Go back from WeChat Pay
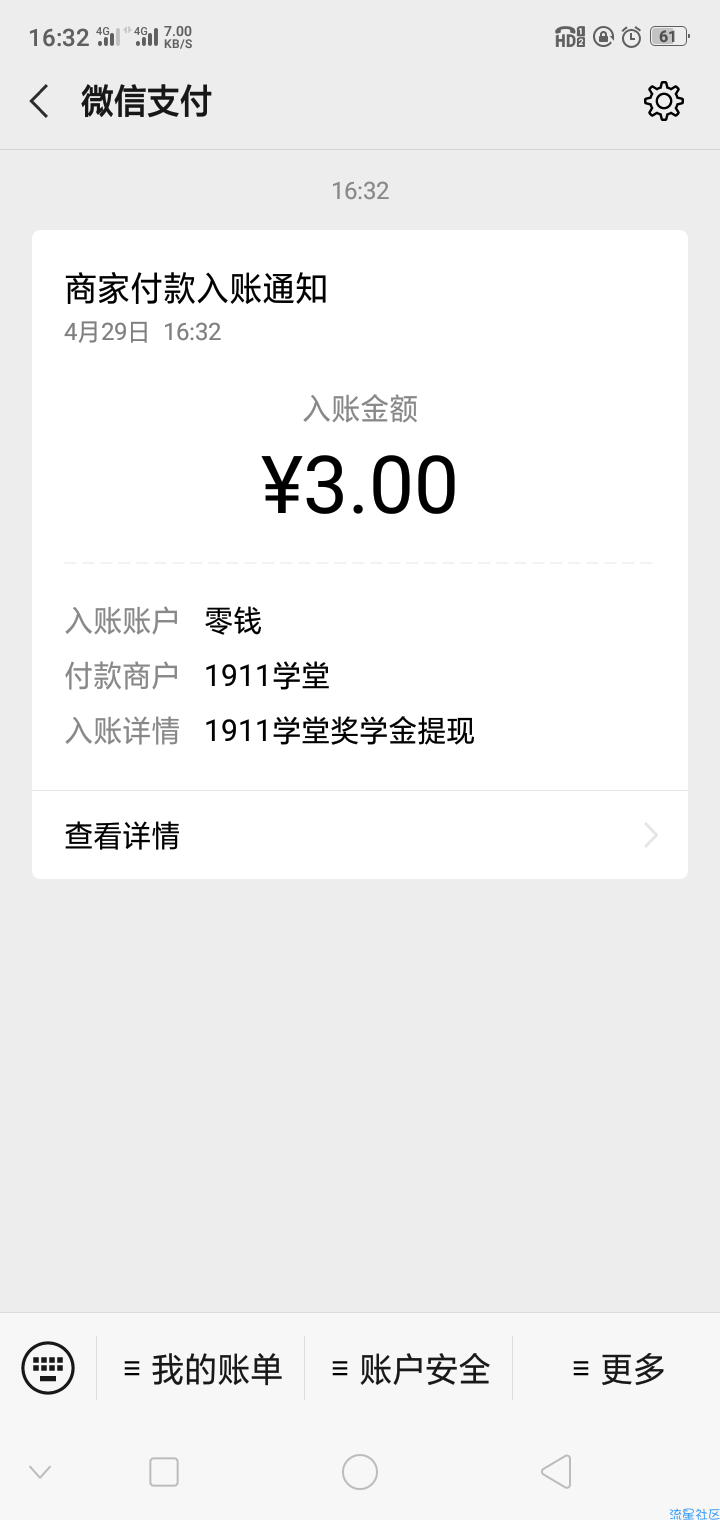The image size is (720, 1520). (39, 102)
